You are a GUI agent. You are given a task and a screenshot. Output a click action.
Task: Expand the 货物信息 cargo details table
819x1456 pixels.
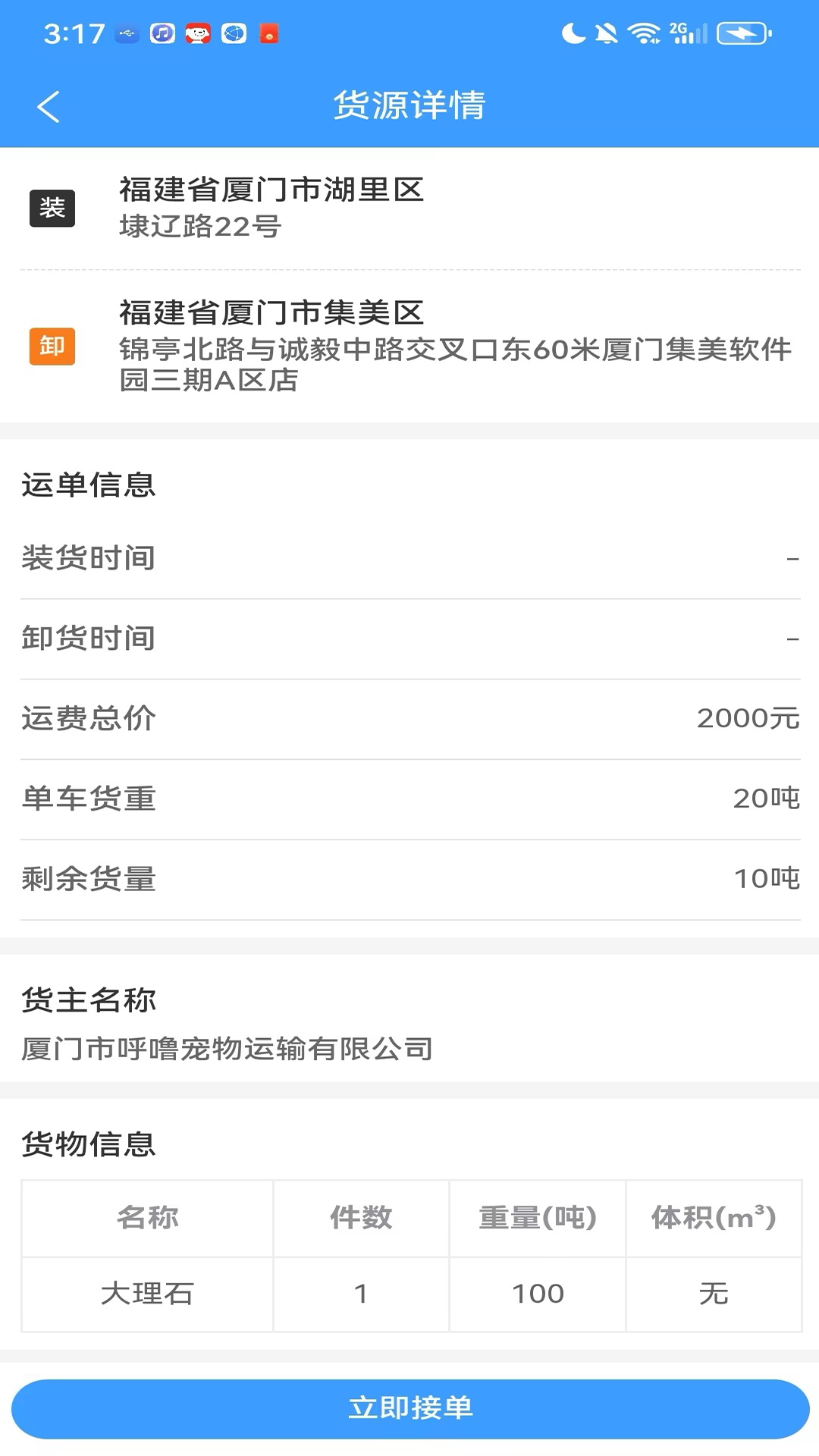click(x=89, y=1146)
